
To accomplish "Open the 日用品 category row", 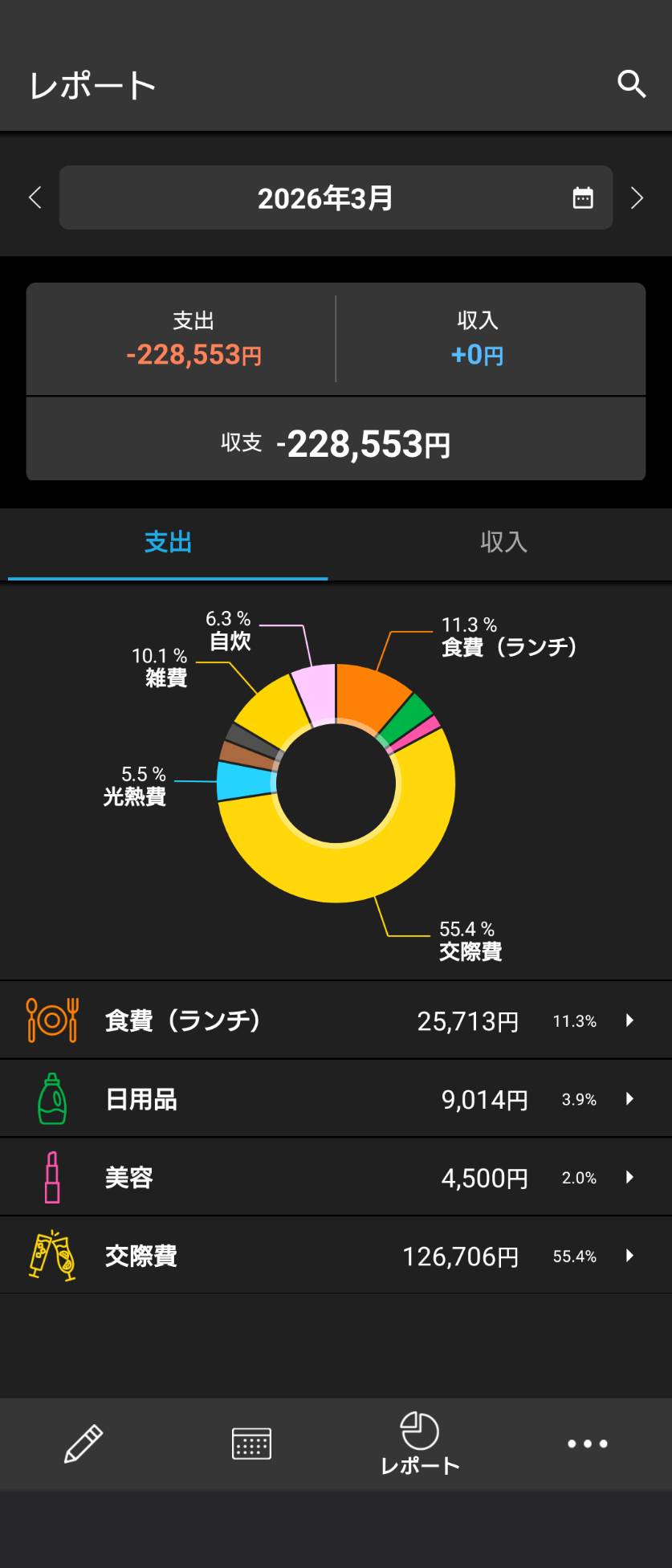I will [336, 1099].
